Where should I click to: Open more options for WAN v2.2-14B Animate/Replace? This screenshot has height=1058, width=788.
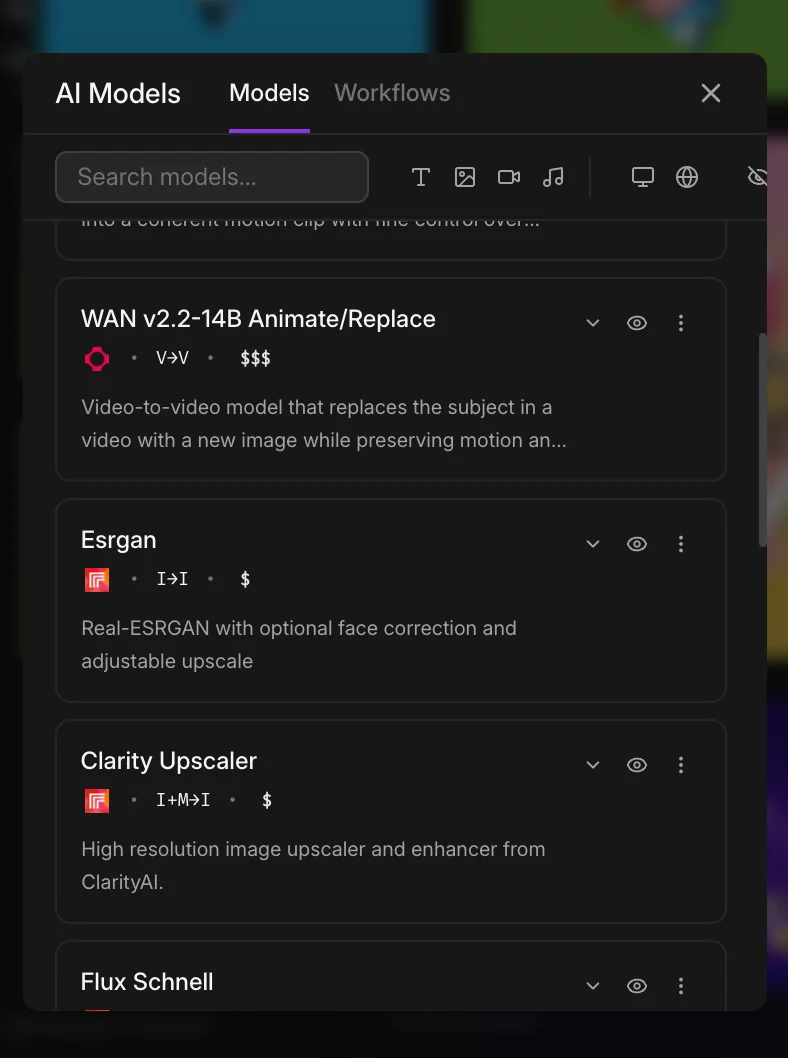pyautogui.click(x=681, y=323)
